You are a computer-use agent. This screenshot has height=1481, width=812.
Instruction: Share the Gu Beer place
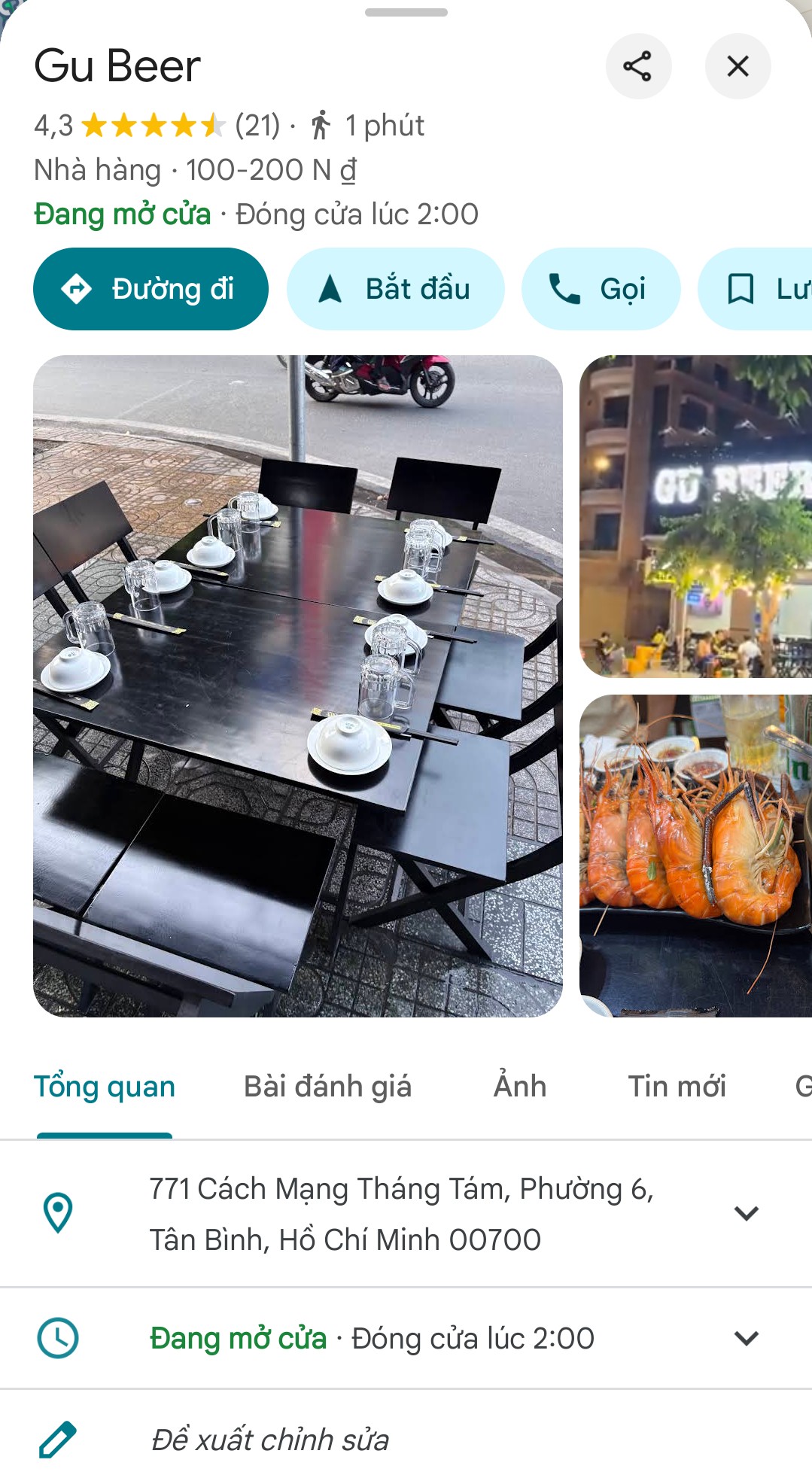tap(637, 66)
